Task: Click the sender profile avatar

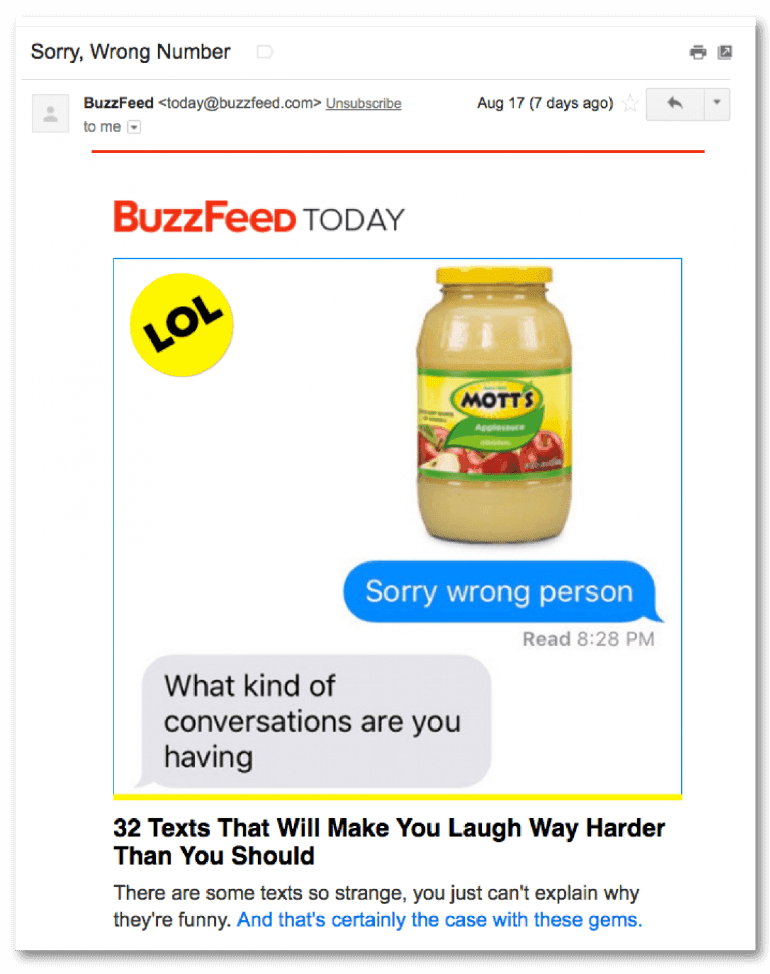Action: (x=50, y=113)
